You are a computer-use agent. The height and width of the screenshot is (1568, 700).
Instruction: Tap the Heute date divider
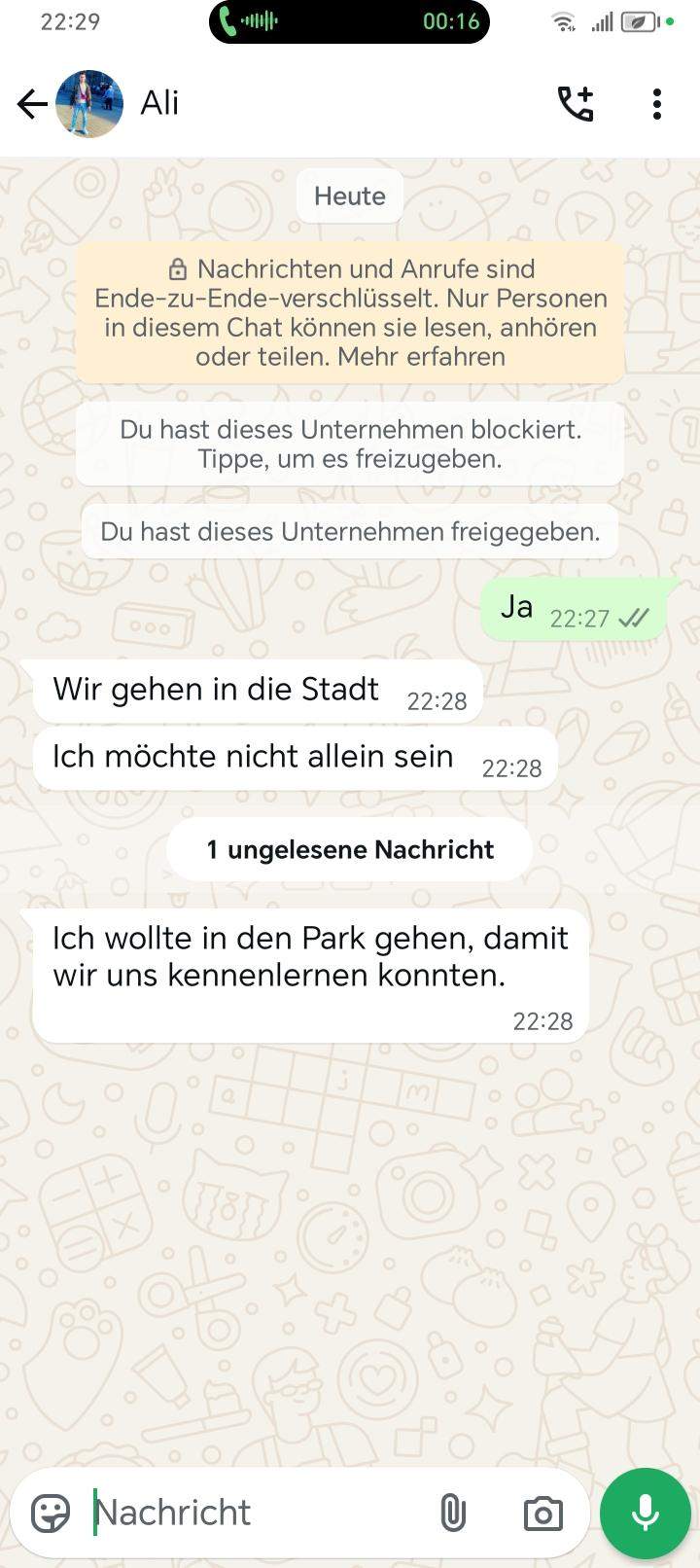tap(349, 196)
